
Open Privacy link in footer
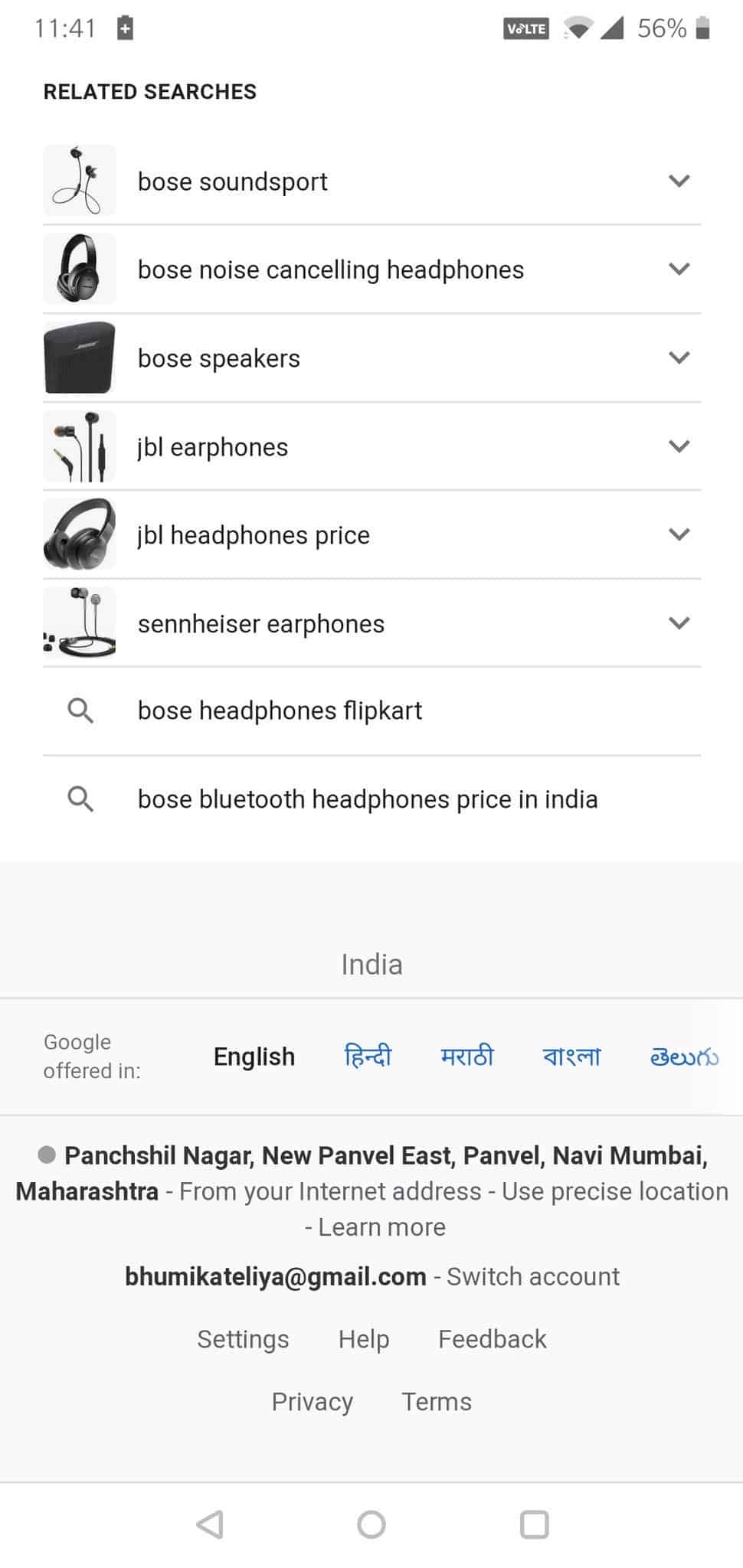(312, 1402)
